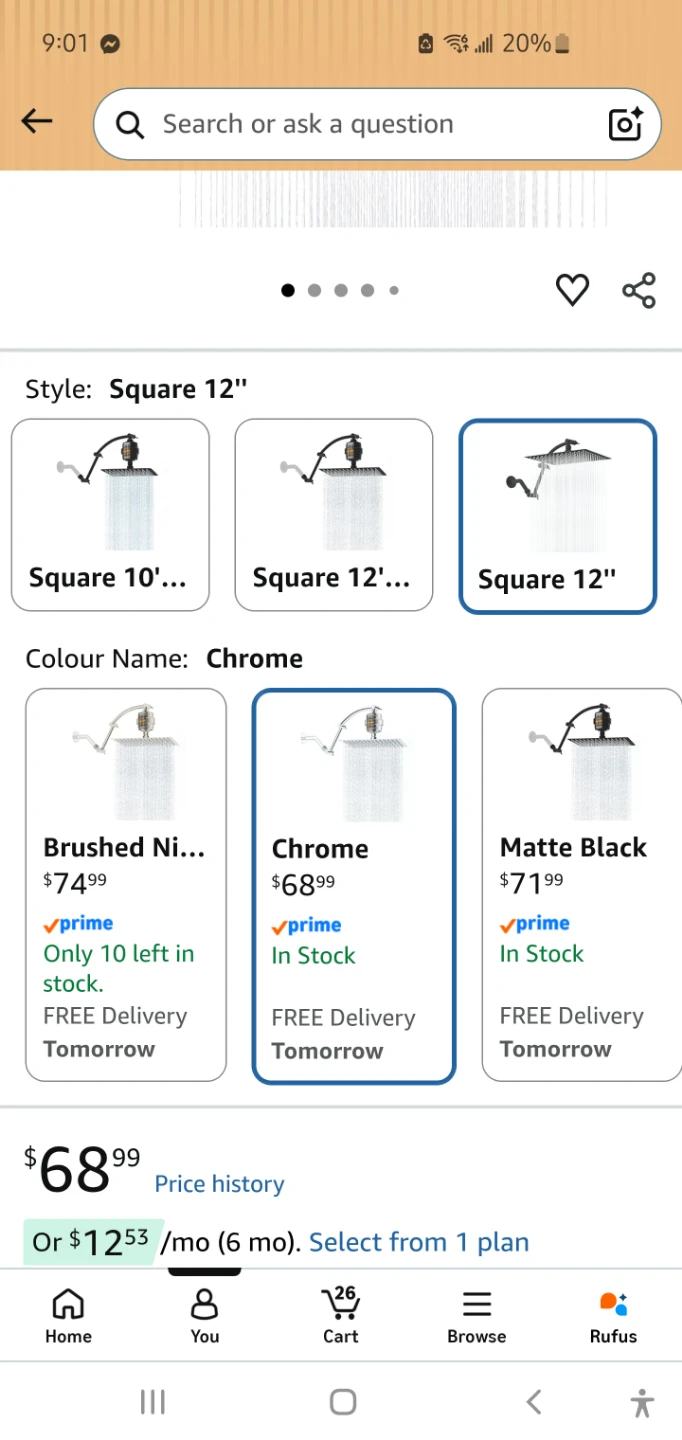Open the You account tab
The width and height of the screenshot is (682, 1440).
(204, 1316)
